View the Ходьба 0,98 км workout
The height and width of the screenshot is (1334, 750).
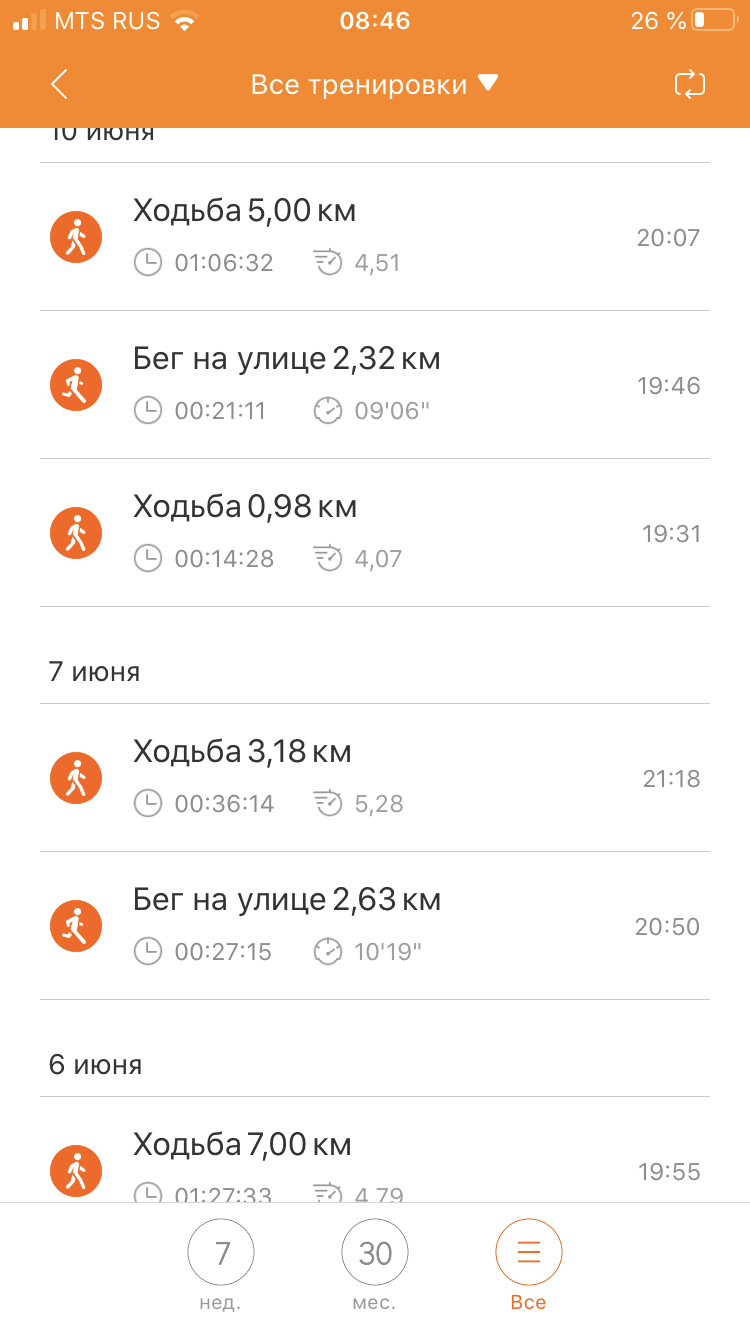tap(374, 533)
